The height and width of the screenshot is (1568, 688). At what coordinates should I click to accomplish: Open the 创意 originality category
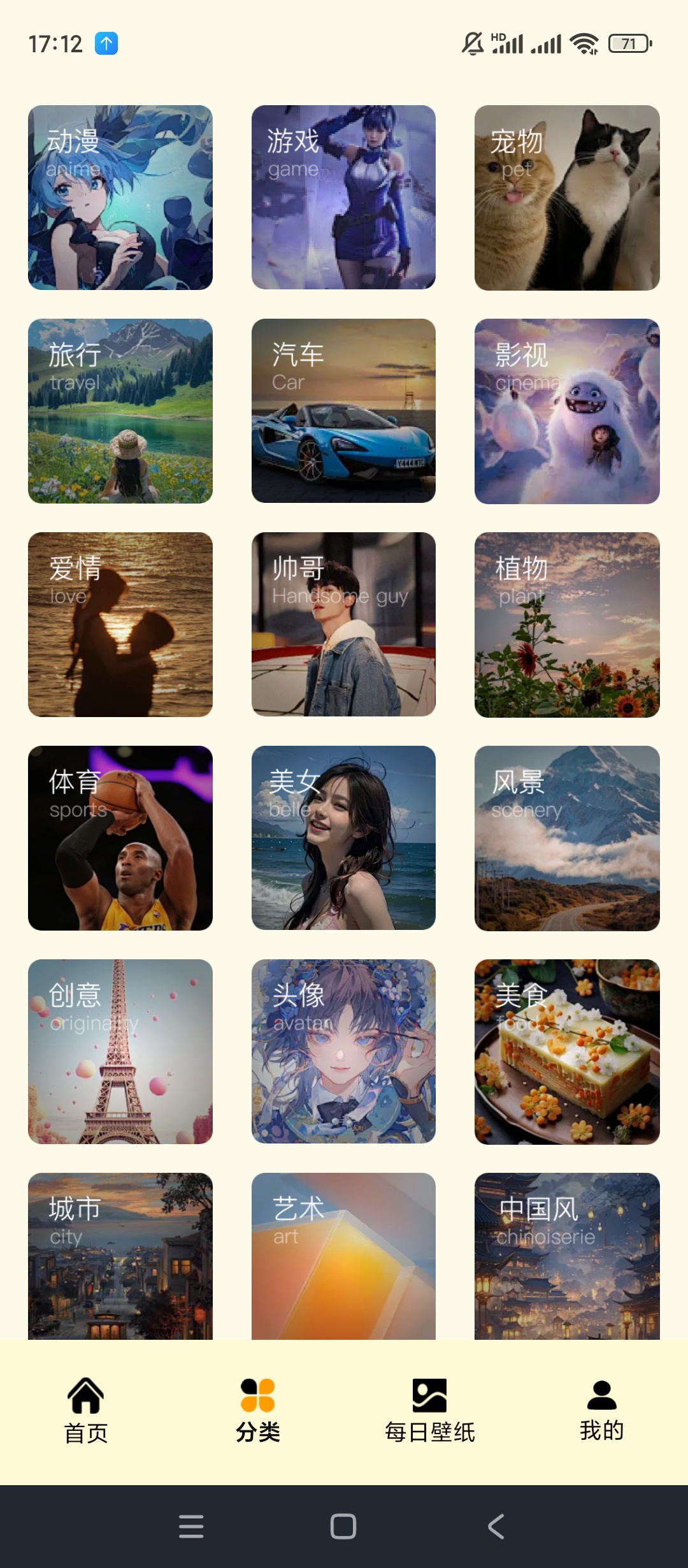coord(120,1052)
